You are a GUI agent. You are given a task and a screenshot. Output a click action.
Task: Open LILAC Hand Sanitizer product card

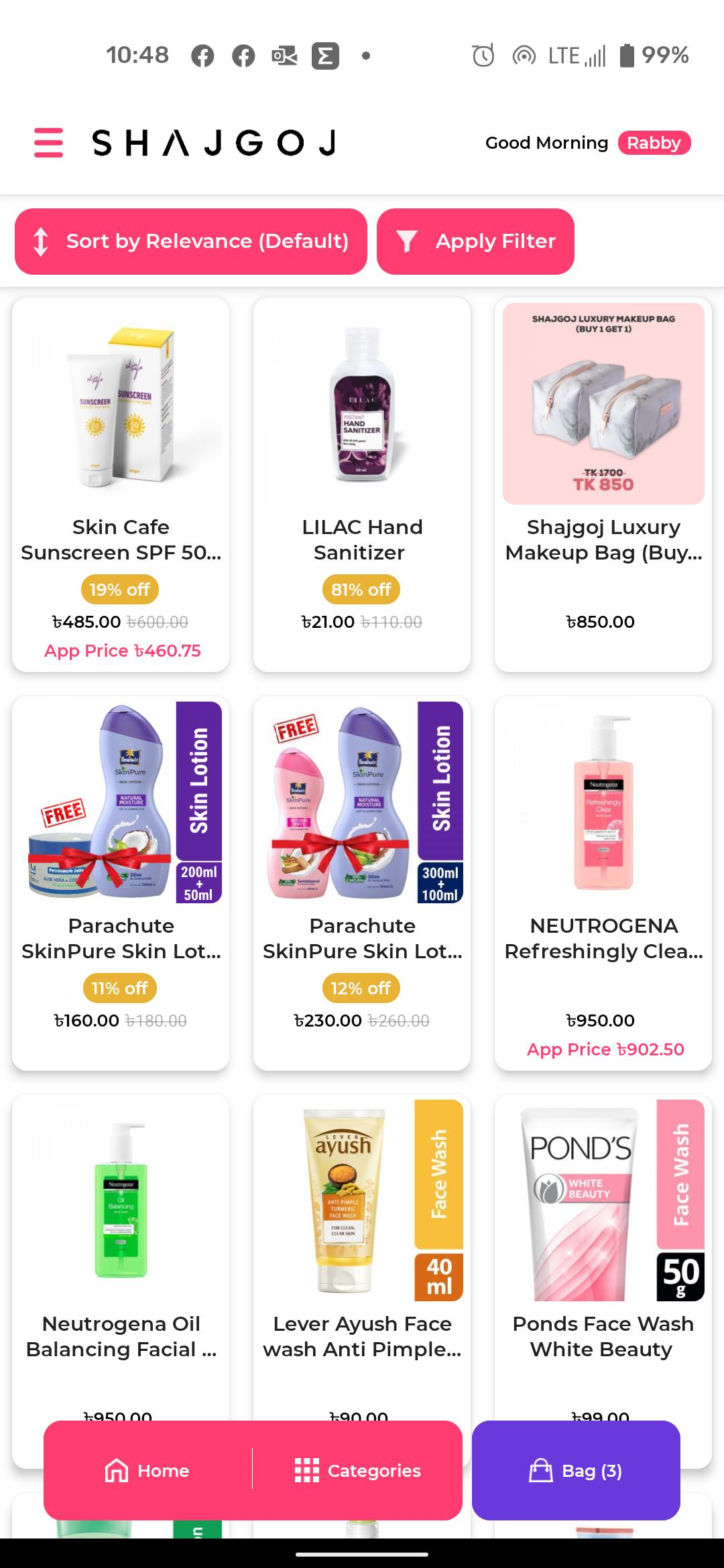362,484
